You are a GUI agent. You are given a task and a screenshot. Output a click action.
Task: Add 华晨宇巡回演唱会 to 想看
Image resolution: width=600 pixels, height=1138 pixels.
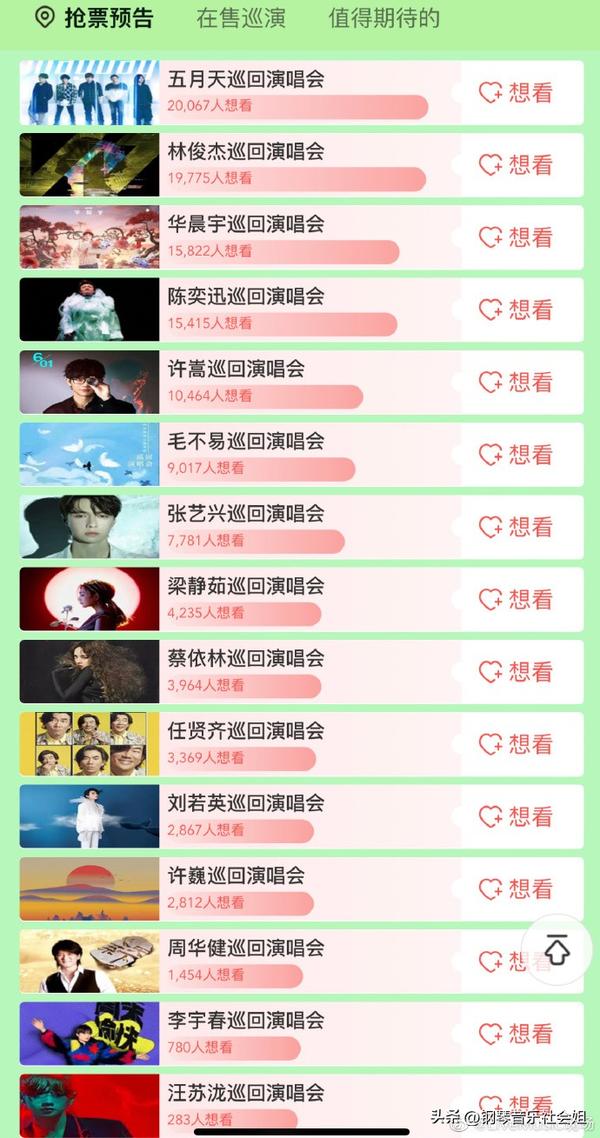[x=516, y=237]
